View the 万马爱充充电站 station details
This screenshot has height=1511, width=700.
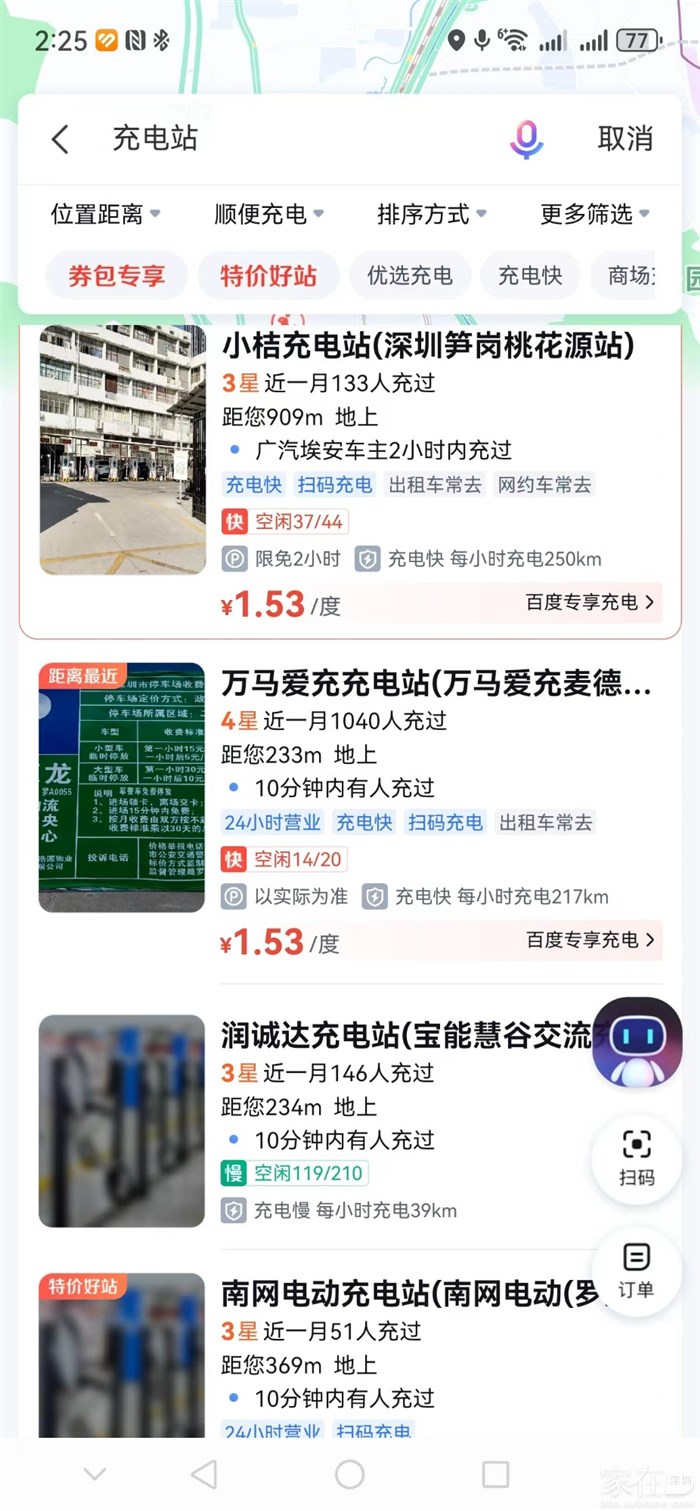436,685
